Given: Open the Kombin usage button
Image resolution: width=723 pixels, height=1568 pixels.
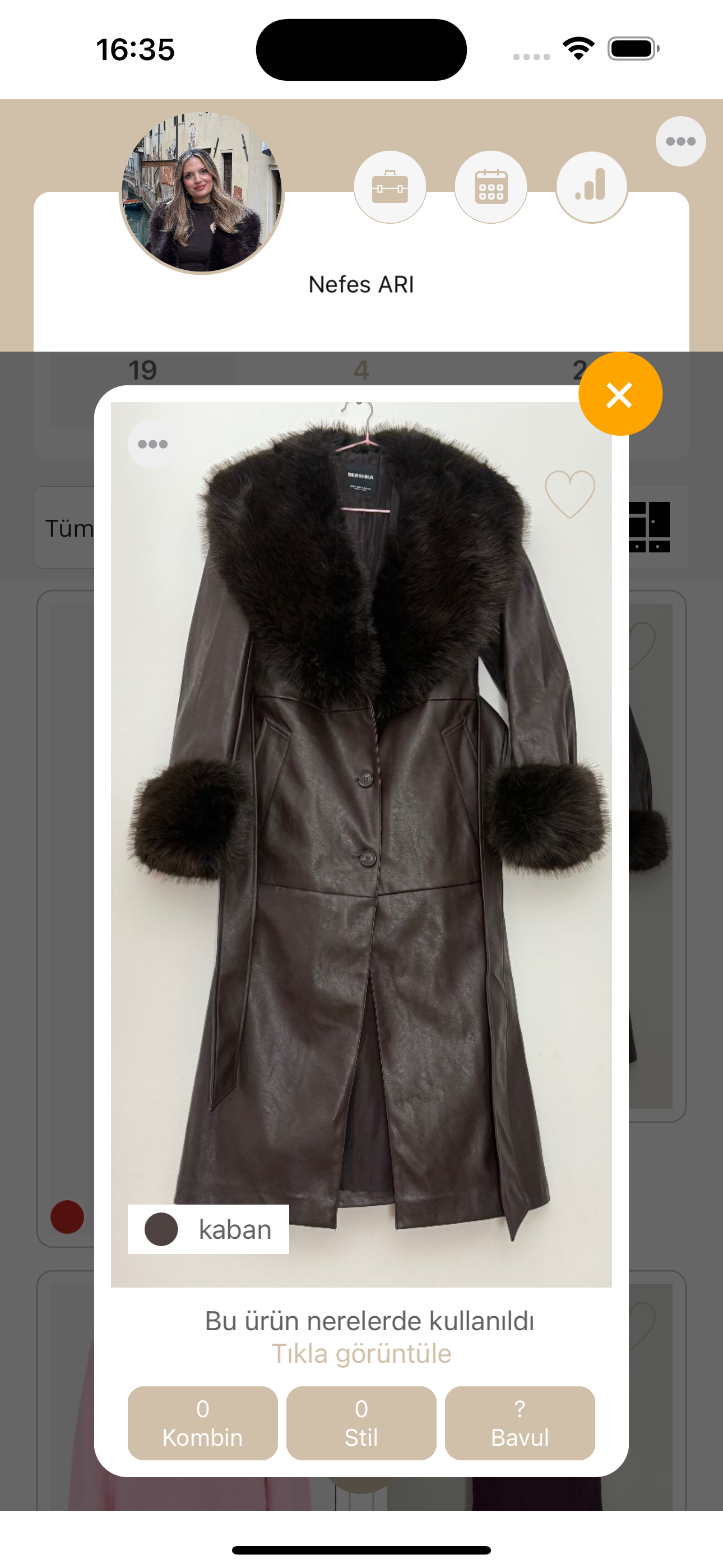Looking at the screenshot, I should click(x=203, y=1423).
